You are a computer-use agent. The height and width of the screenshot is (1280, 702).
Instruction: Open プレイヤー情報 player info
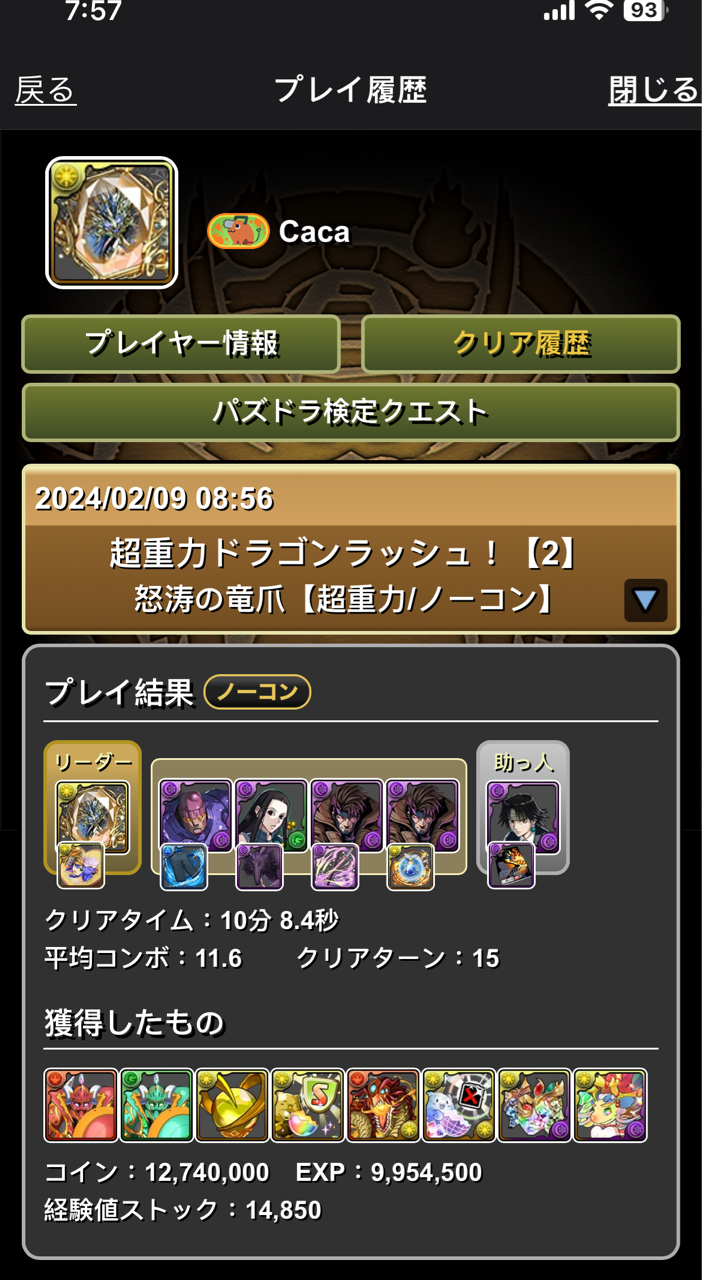[181, 344]
